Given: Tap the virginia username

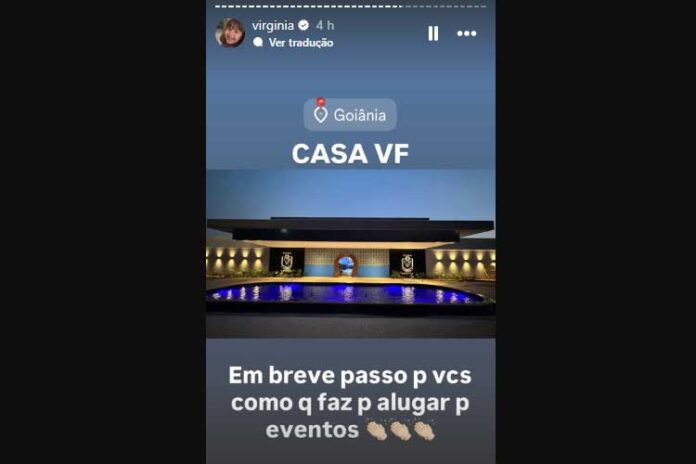Looking at the screenshot, I should (x=274, y=25).
